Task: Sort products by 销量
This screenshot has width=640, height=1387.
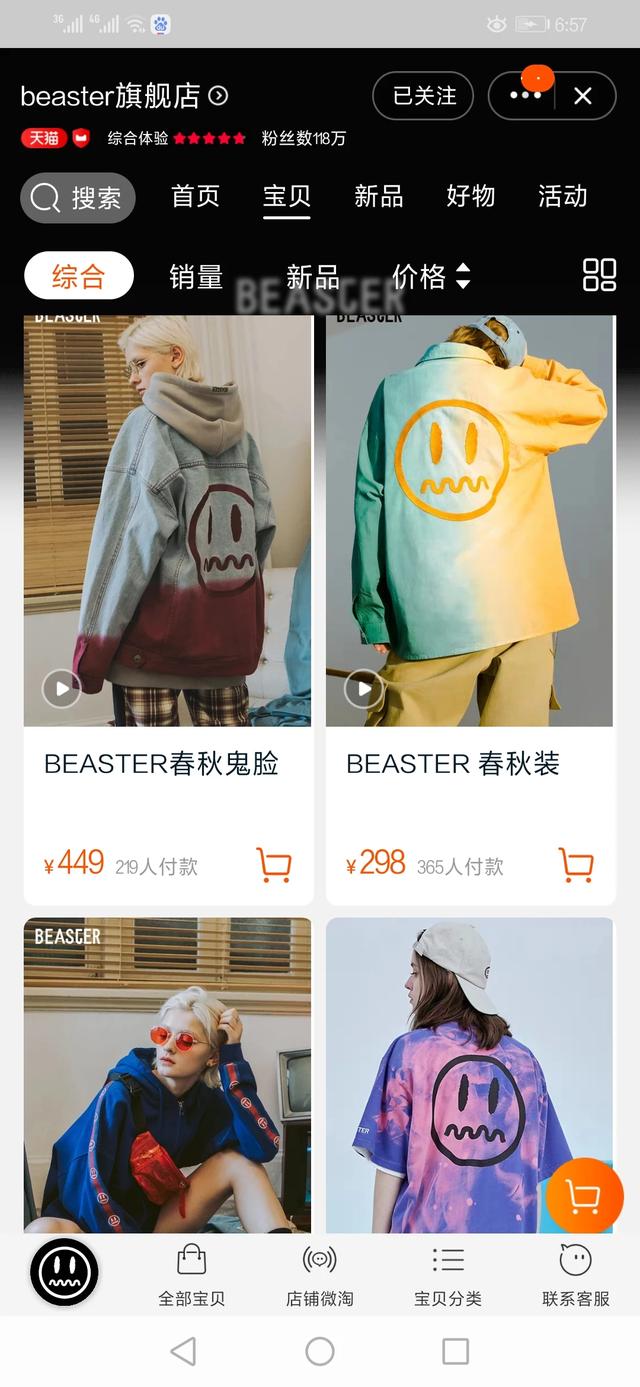Action: pos(196,276)
